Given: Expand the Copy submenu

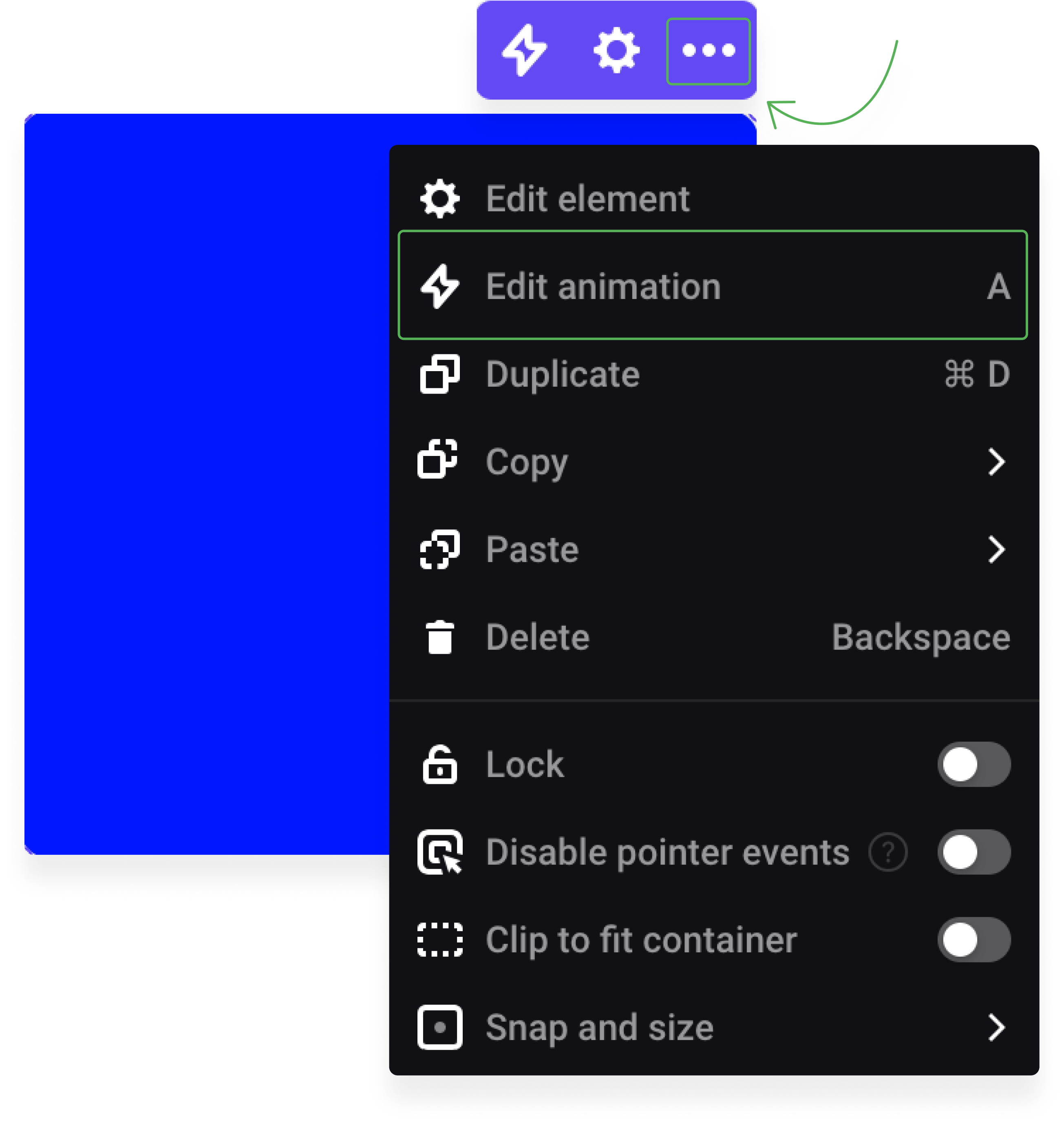Looking at the screenshot, I should pos(713,461).
